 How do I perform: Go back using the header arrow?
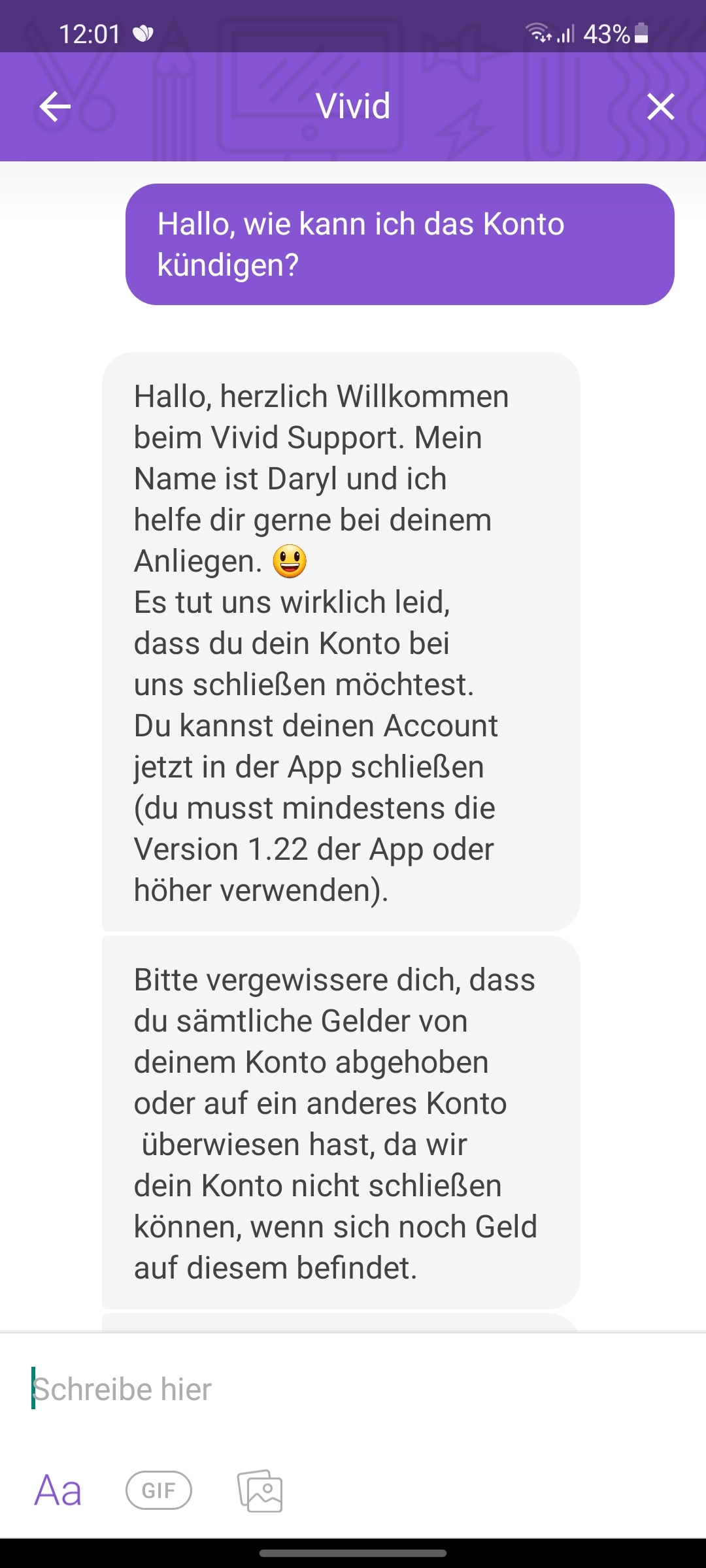point(55,106)
